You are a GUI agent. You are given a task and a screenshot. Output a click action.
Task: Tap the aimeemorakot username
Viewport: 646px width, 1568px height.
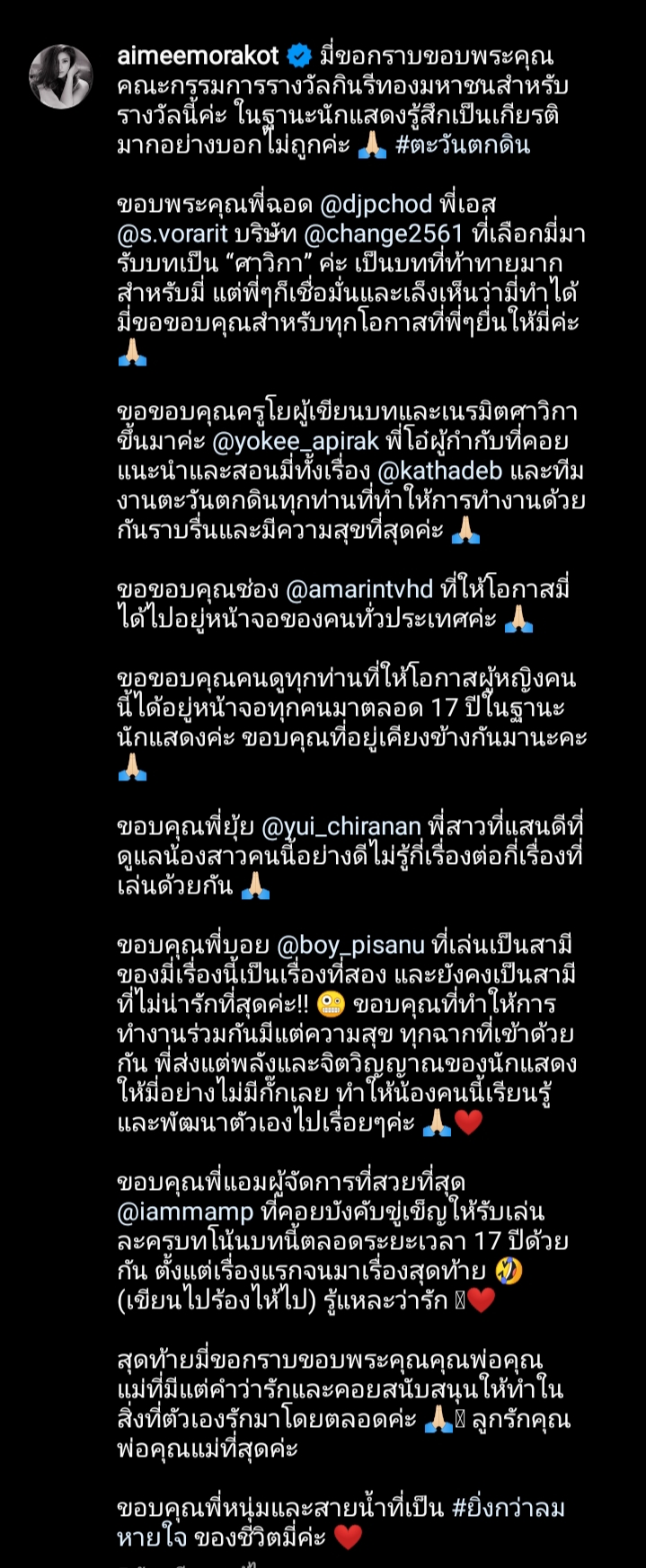(199, 57)
